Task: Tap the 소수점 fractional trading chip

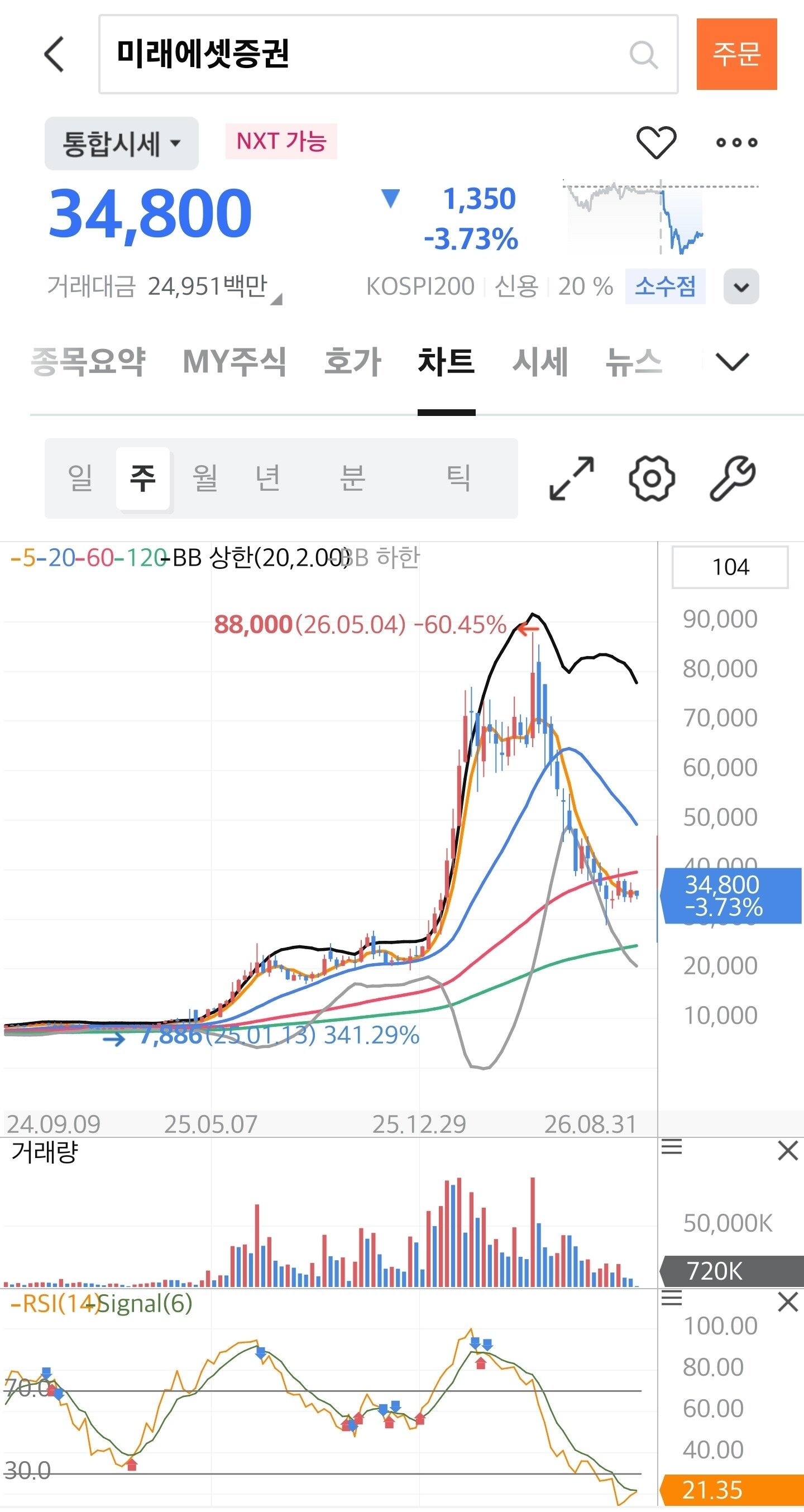Action: tap(665, 286)
